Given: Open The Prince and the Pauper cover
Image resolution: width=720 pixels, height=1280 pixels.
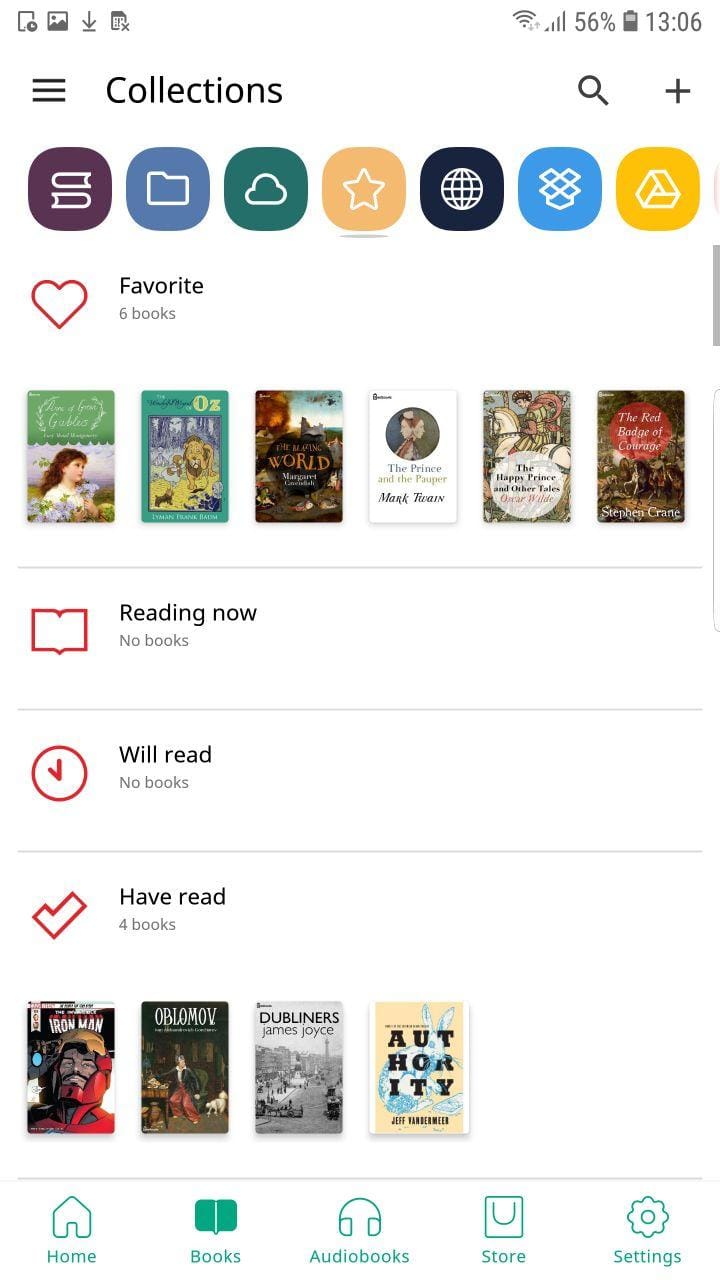Looking at the screenshot, I should click(x=413, y=455).
